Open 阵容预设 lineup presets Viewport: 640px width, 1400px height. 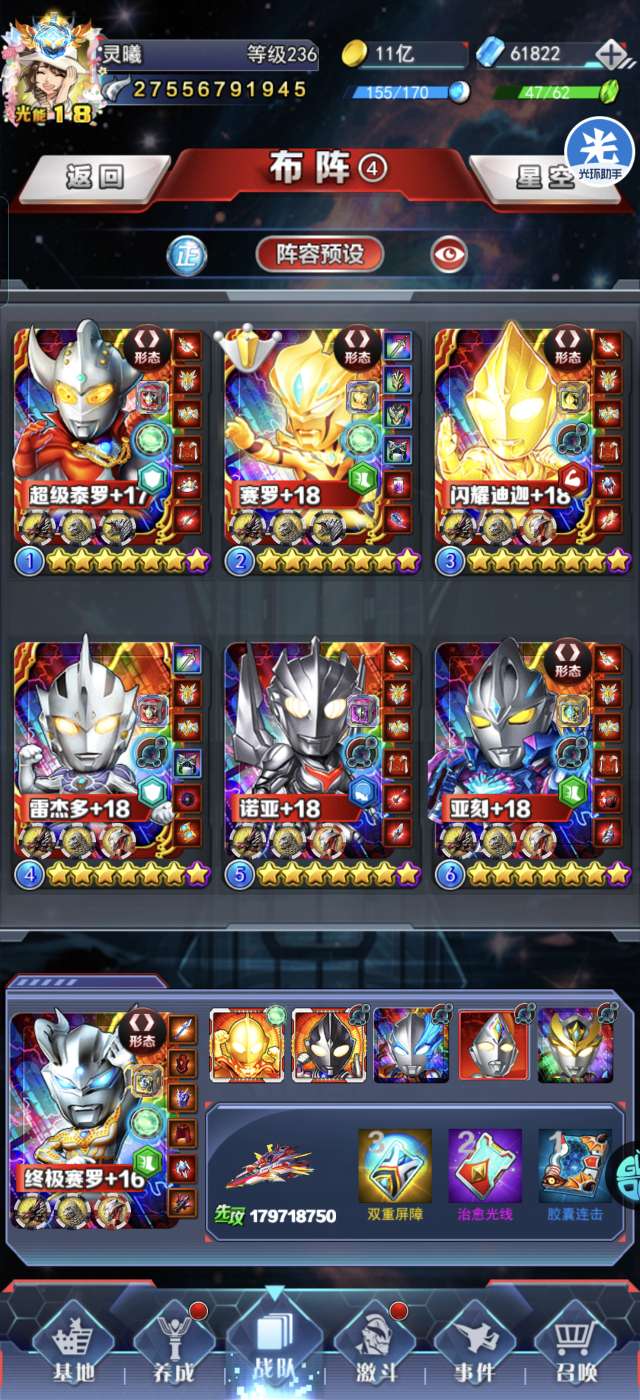coord(320,253)
